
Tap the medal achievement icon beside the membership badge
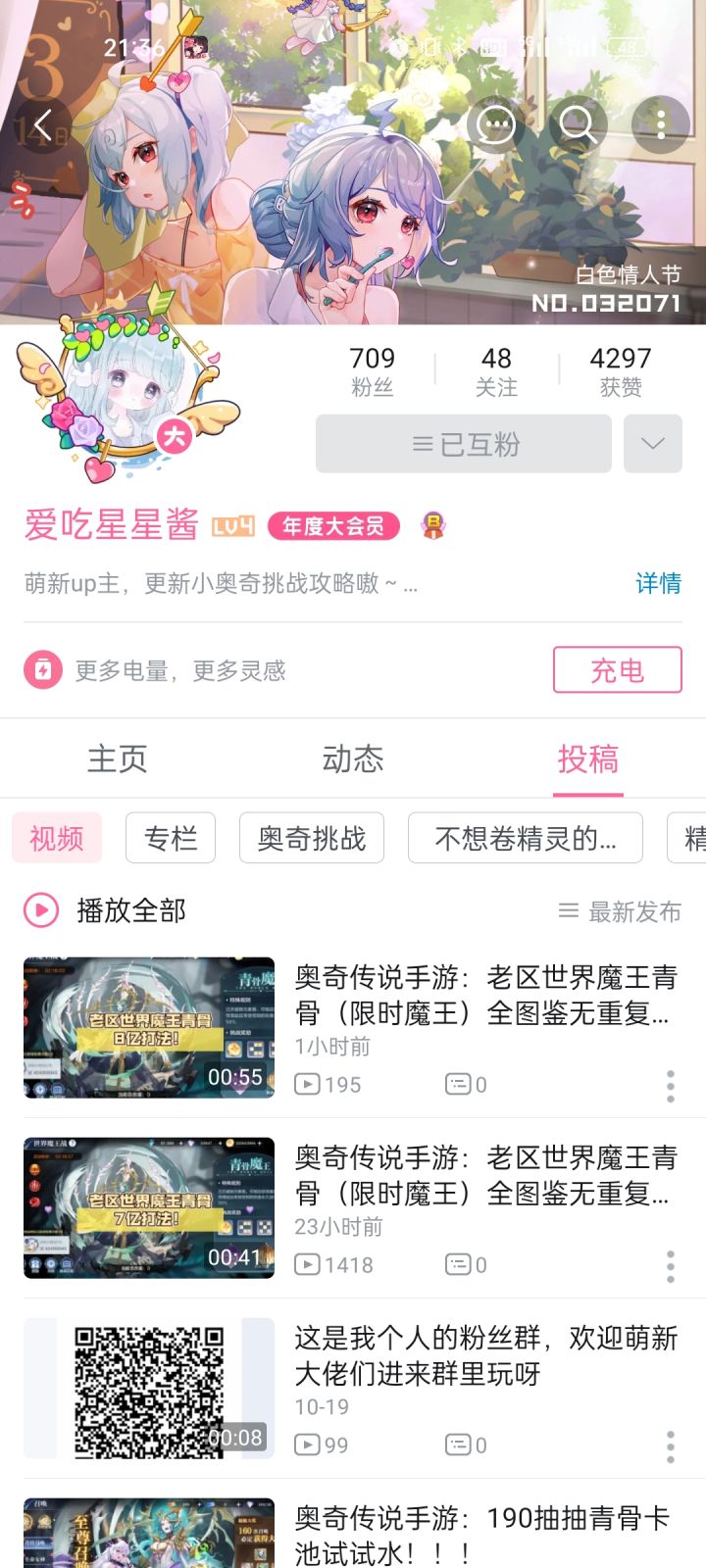(431, 527)
